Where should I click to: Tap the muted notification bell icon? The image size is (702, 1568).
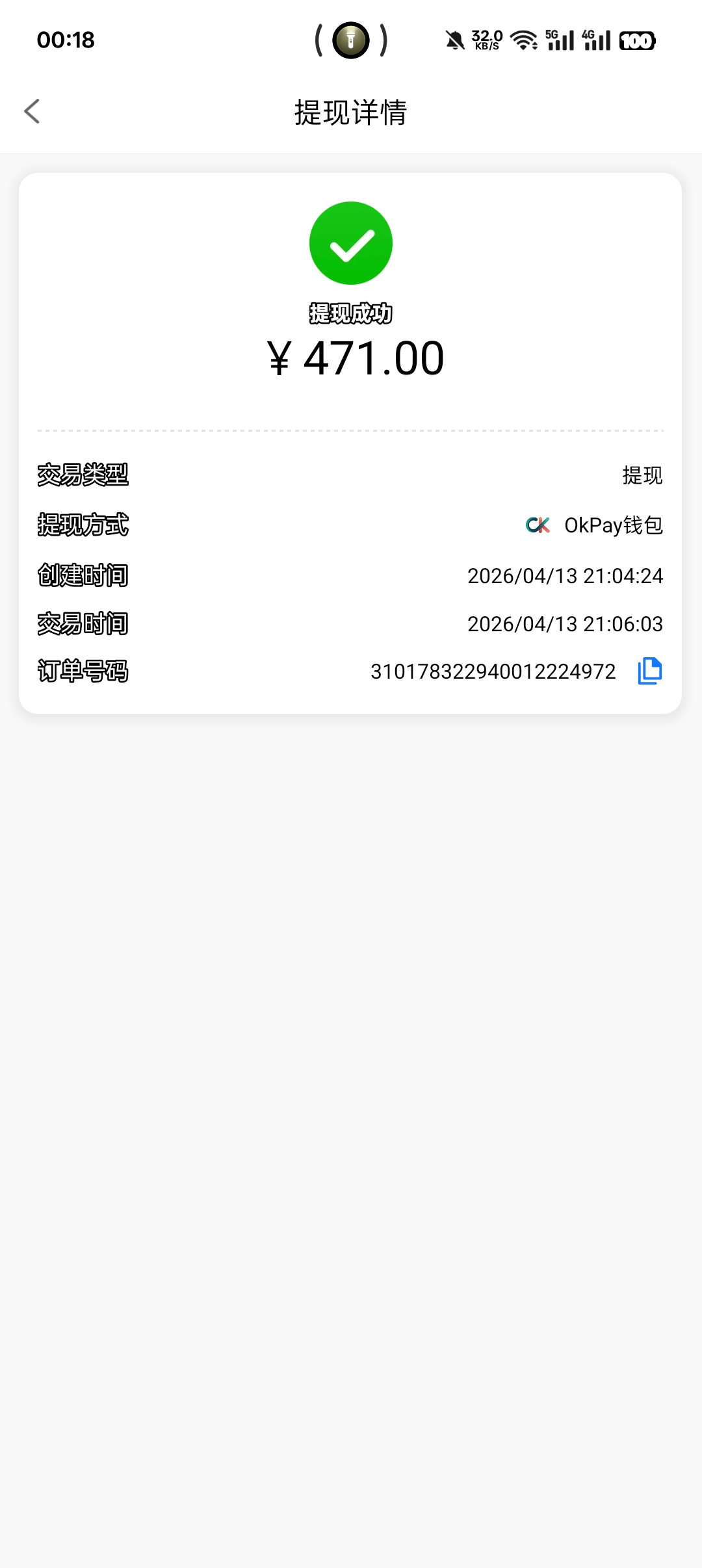pyautogui.click(x=454, y=40)
